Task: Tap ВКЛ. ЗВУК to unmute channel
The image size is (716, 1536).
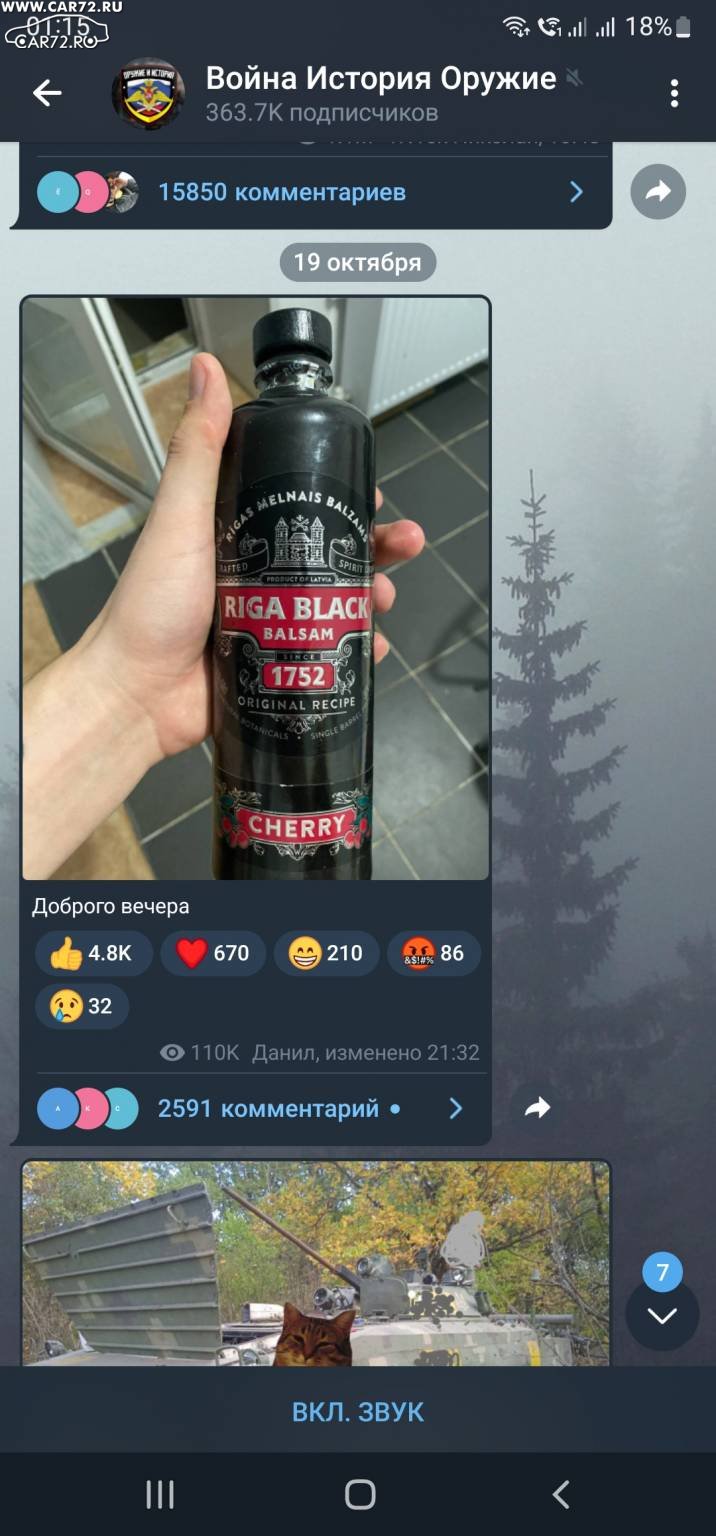Action: [358, 1412]
